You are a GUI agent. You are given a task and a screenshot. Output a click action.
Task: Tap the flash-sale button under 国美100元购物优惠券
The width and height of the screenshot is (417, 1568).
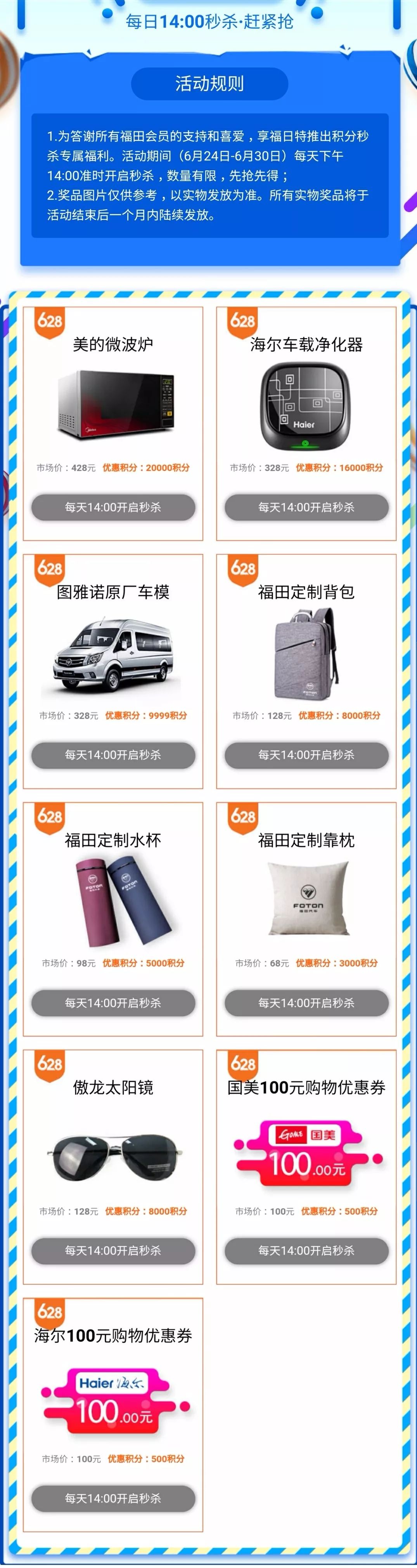pos(306,1250)
